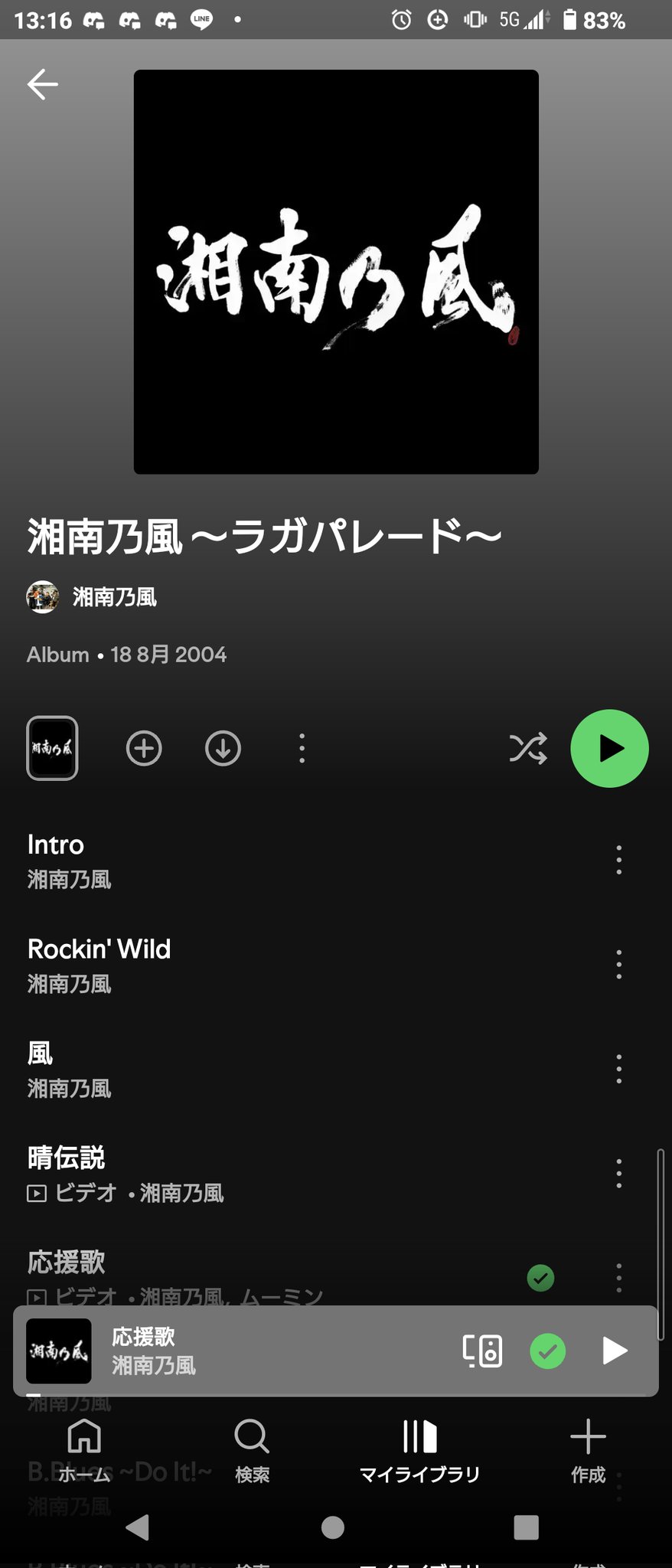Play the track 風
This screenshot has height=1568, width=672.
(x=230, y=1069)
